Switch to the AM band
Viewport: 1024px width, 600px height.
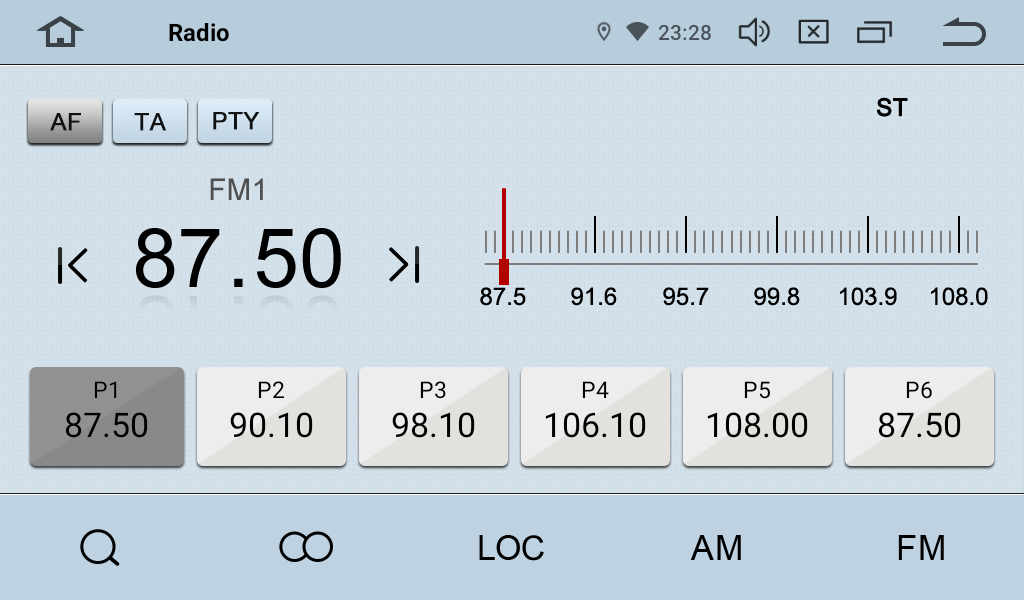(717, 548)
